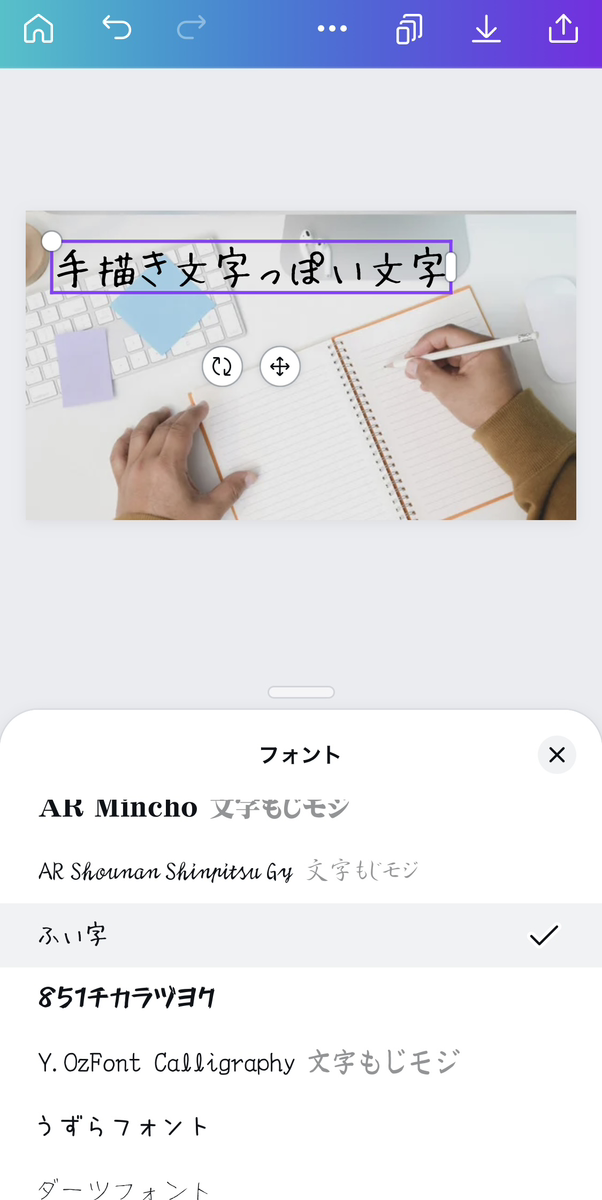This screenshot has width=602, height=1200.
Task: Tap the selected ふい字 font row
Action: click(300, 936)
